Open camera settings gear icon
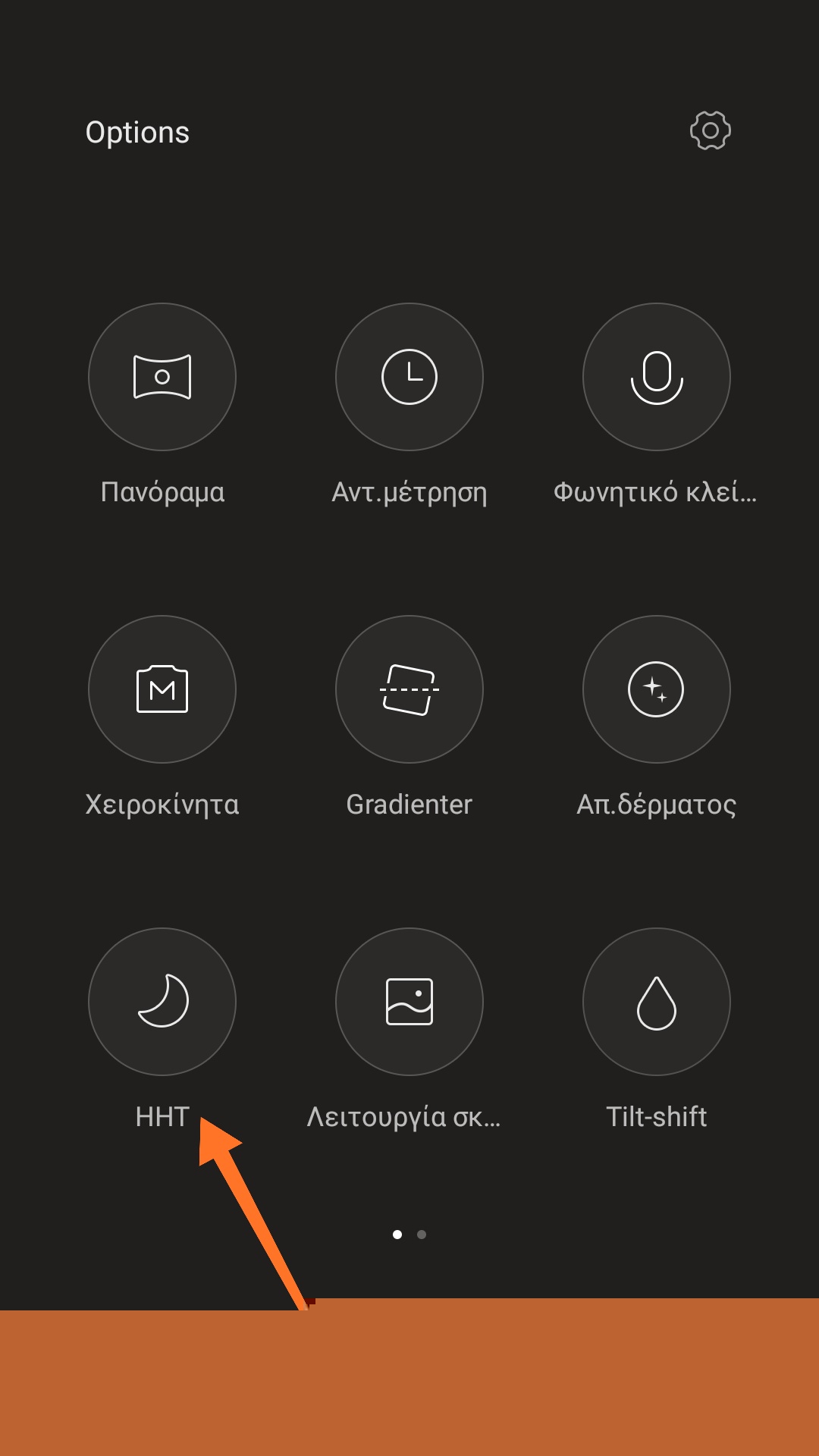This screenshot has width=819, height=1456. 710,131
